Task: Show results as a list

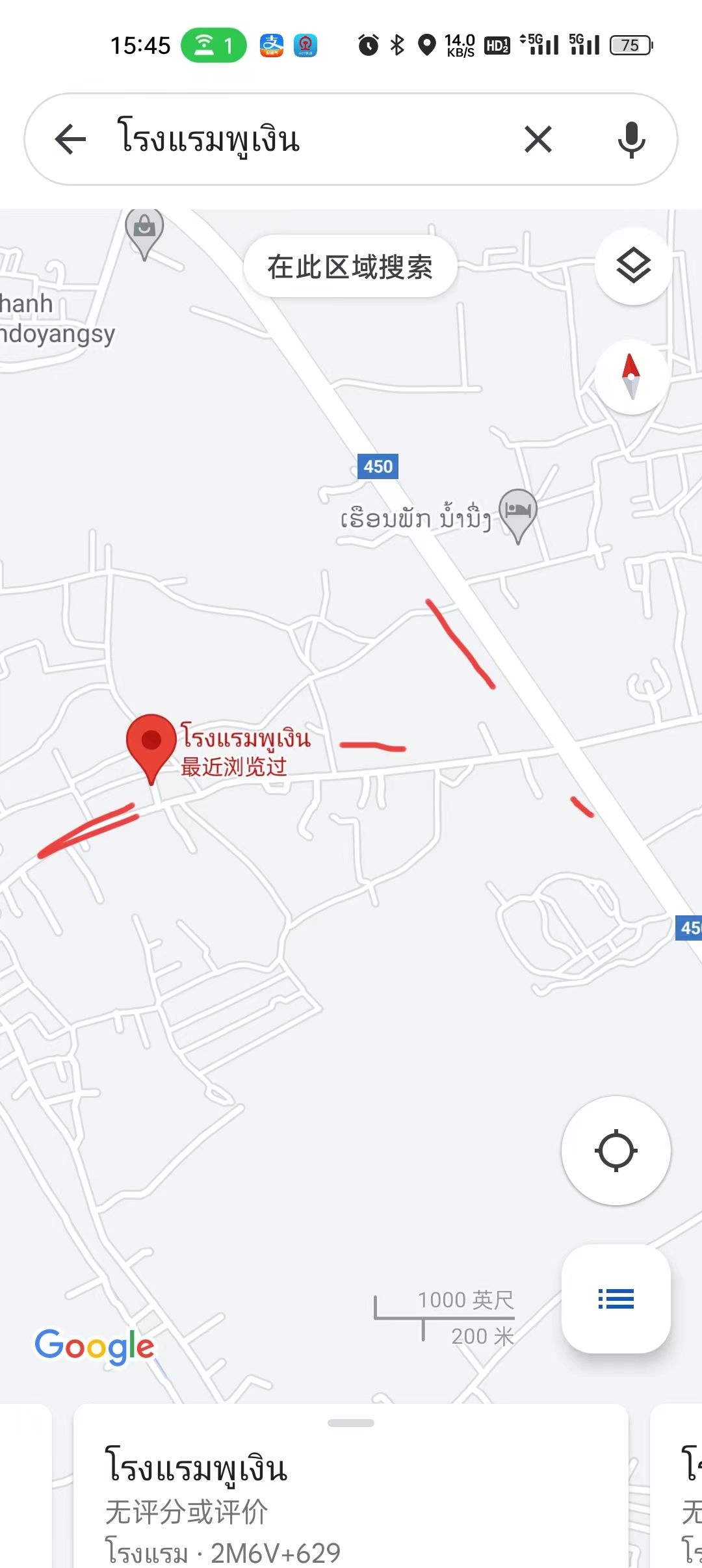Action: click(x=616, y=1298)
